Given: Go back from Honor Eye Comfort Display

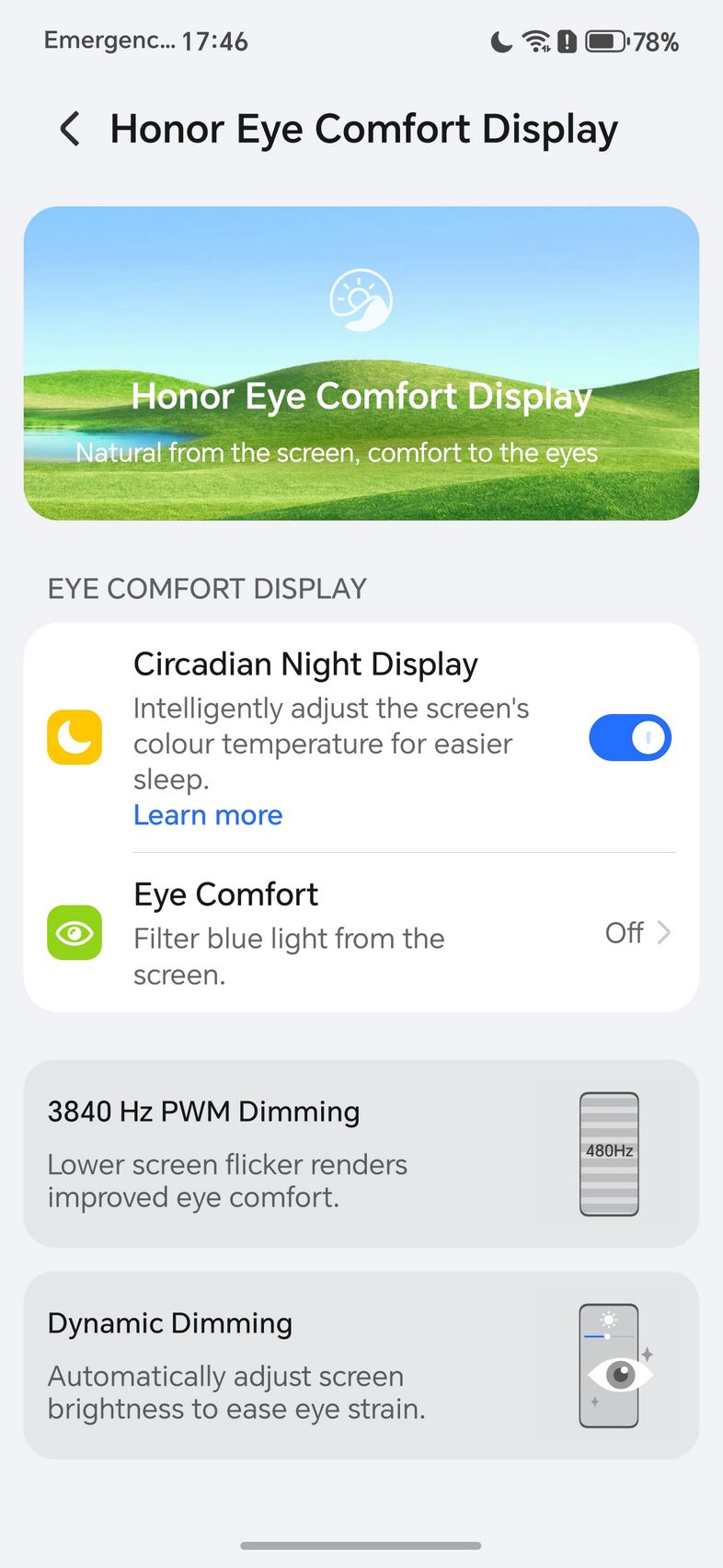Looking at the screenshot, I should [70, 129].
